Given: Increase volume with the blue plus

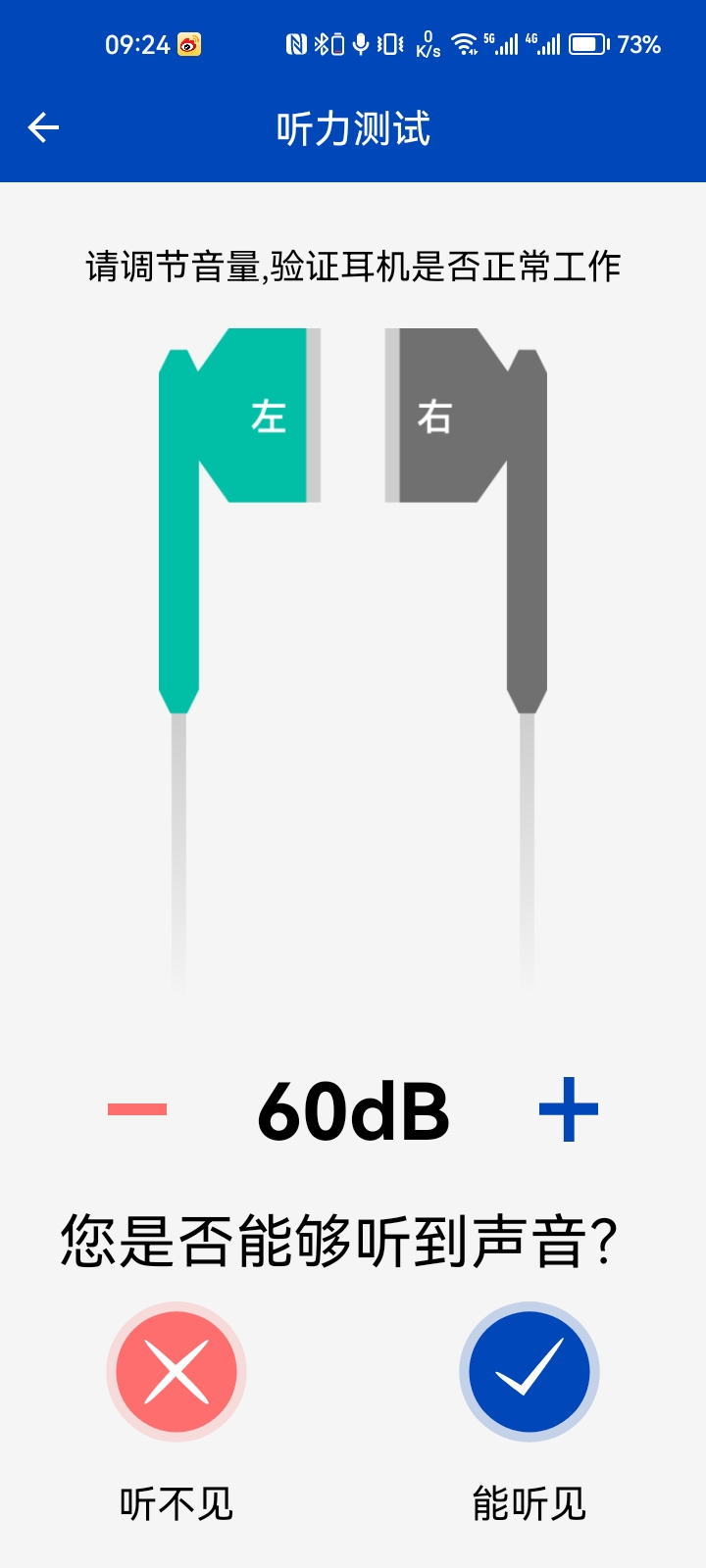Looking at the screenshot, I should [569, 1109].
